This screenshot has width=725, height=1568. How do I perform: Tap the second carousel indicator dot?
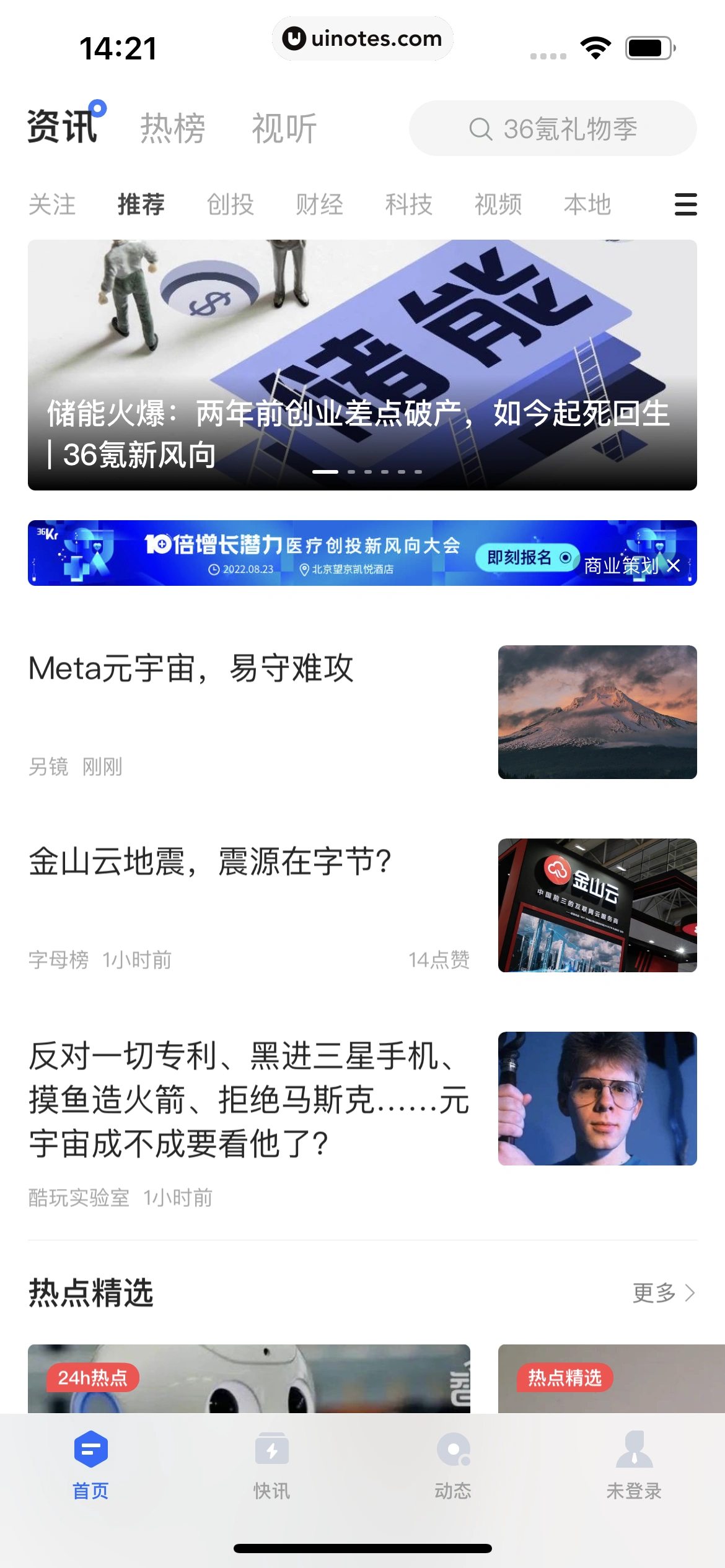tap(351, 471)
